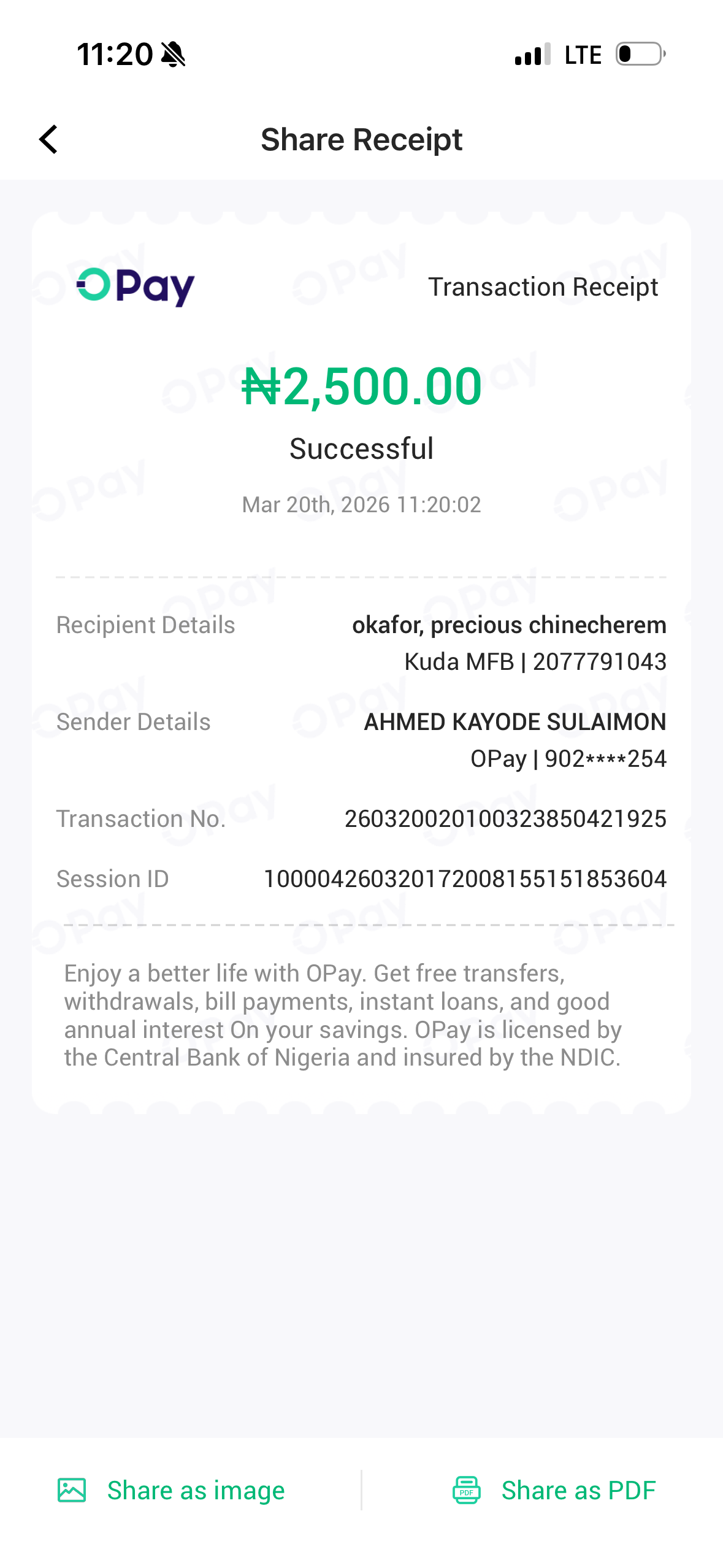Viewport: 723px width, 1568px height.
Task: Share the receipt as image
Action: [x=172, y=1490]
